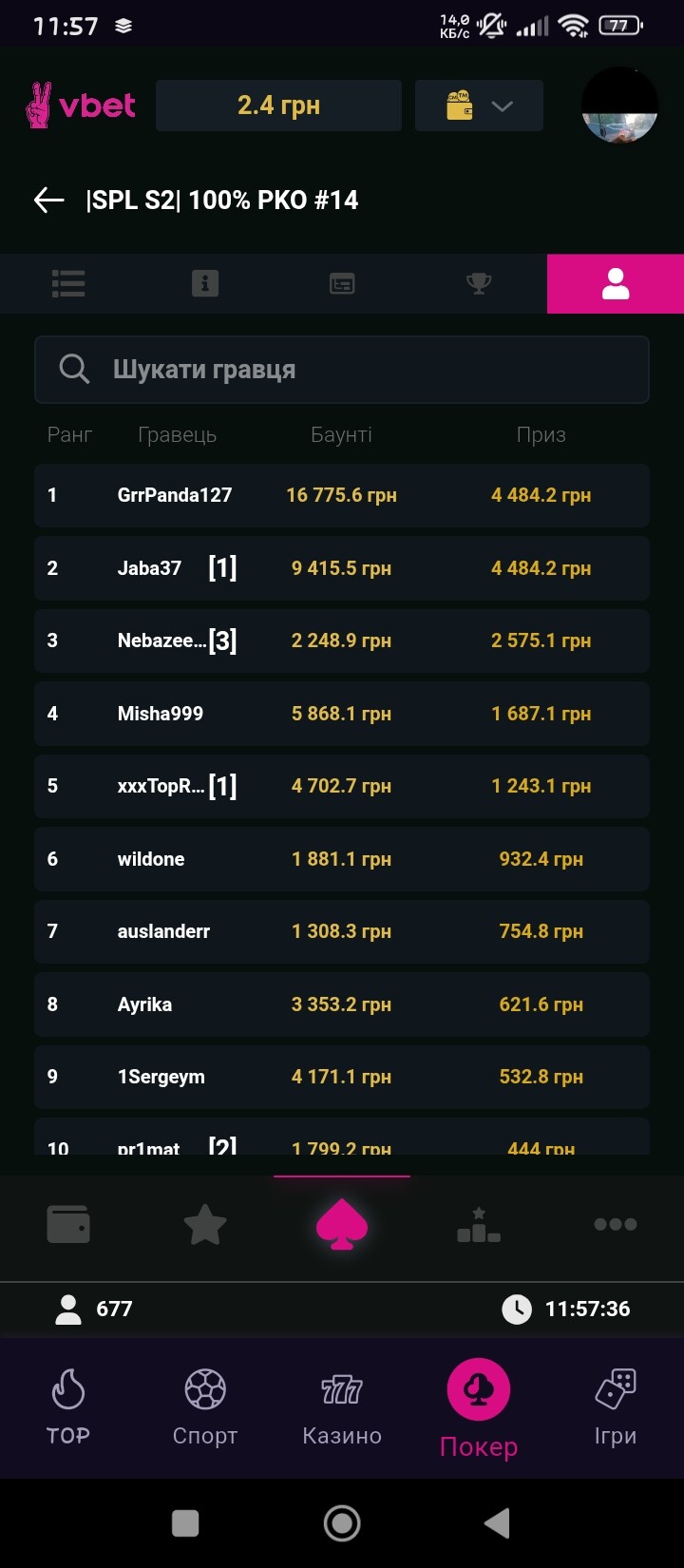
Task: Open the leaderboard podium icon
Action: tap(479, 1224)
